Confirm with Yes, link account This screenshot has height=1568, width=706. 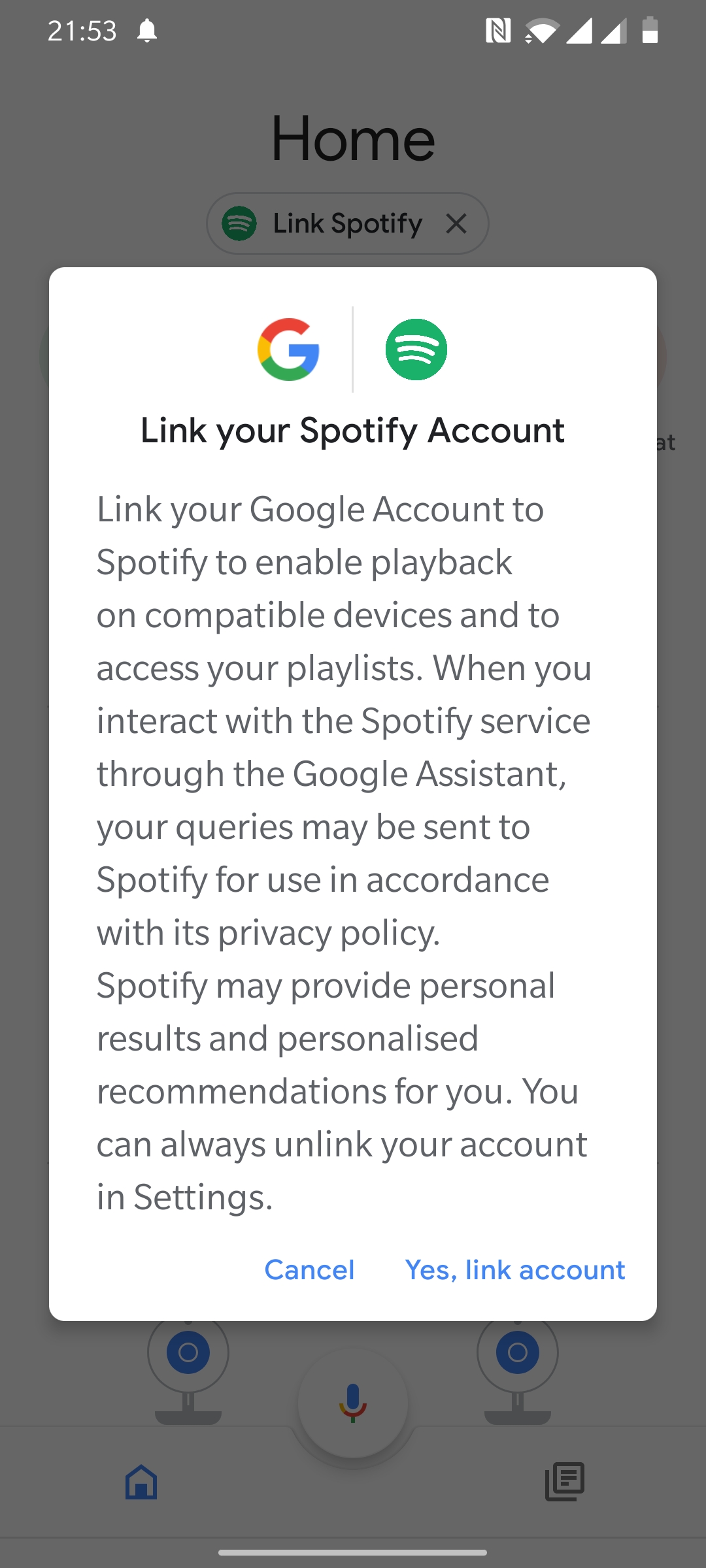515,1269
